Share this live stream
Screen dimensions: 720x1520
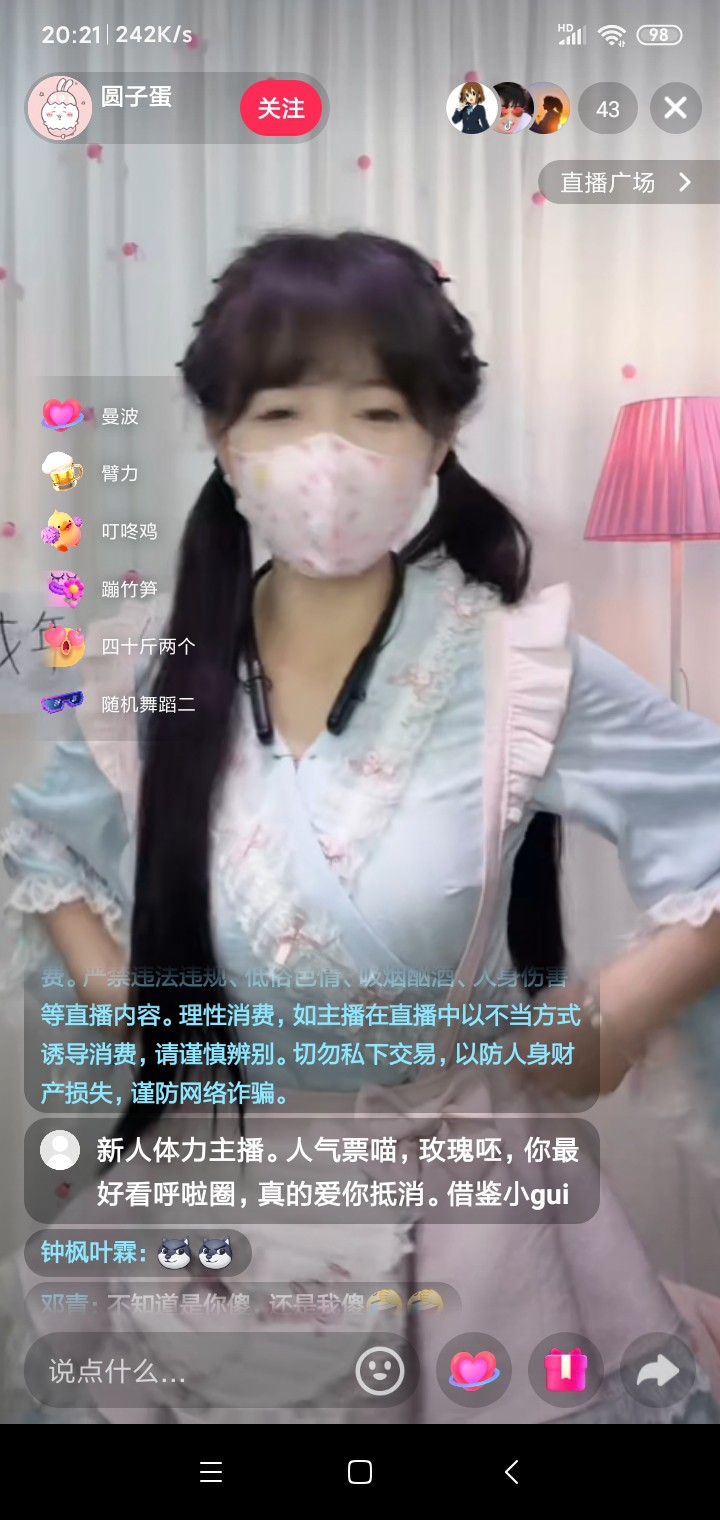click(x=657, y=1370)
